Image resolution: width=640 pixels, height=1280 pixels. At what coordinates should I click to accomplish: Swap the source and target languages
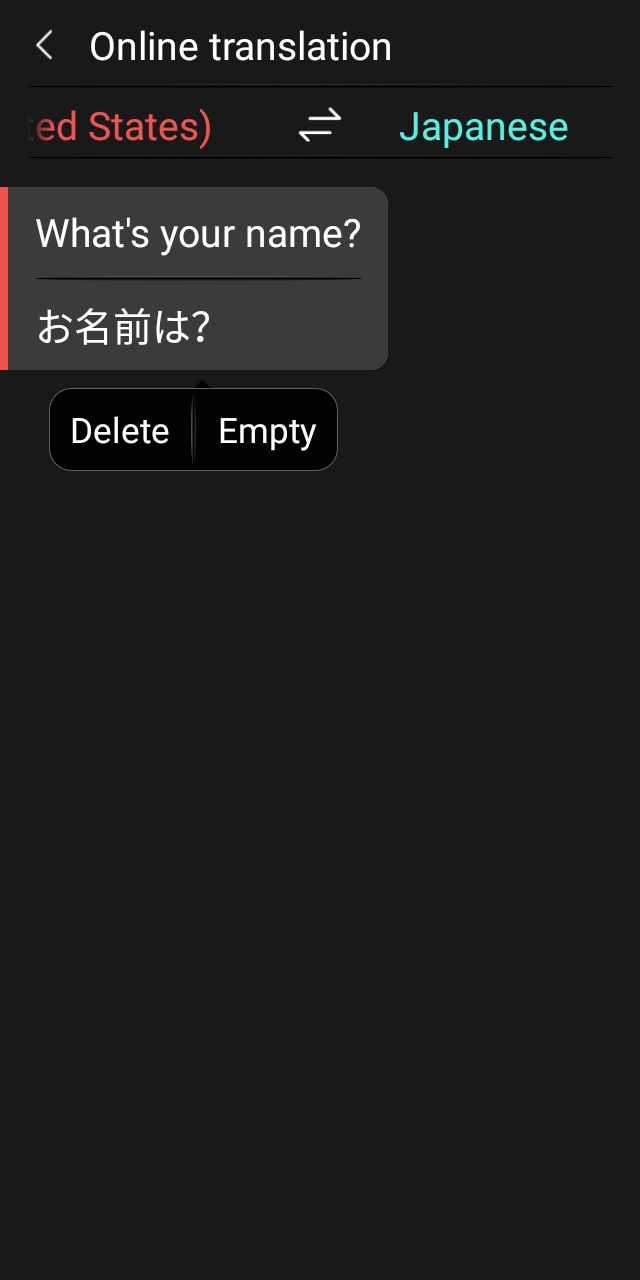pyautogui.click(x=320, y=126)
